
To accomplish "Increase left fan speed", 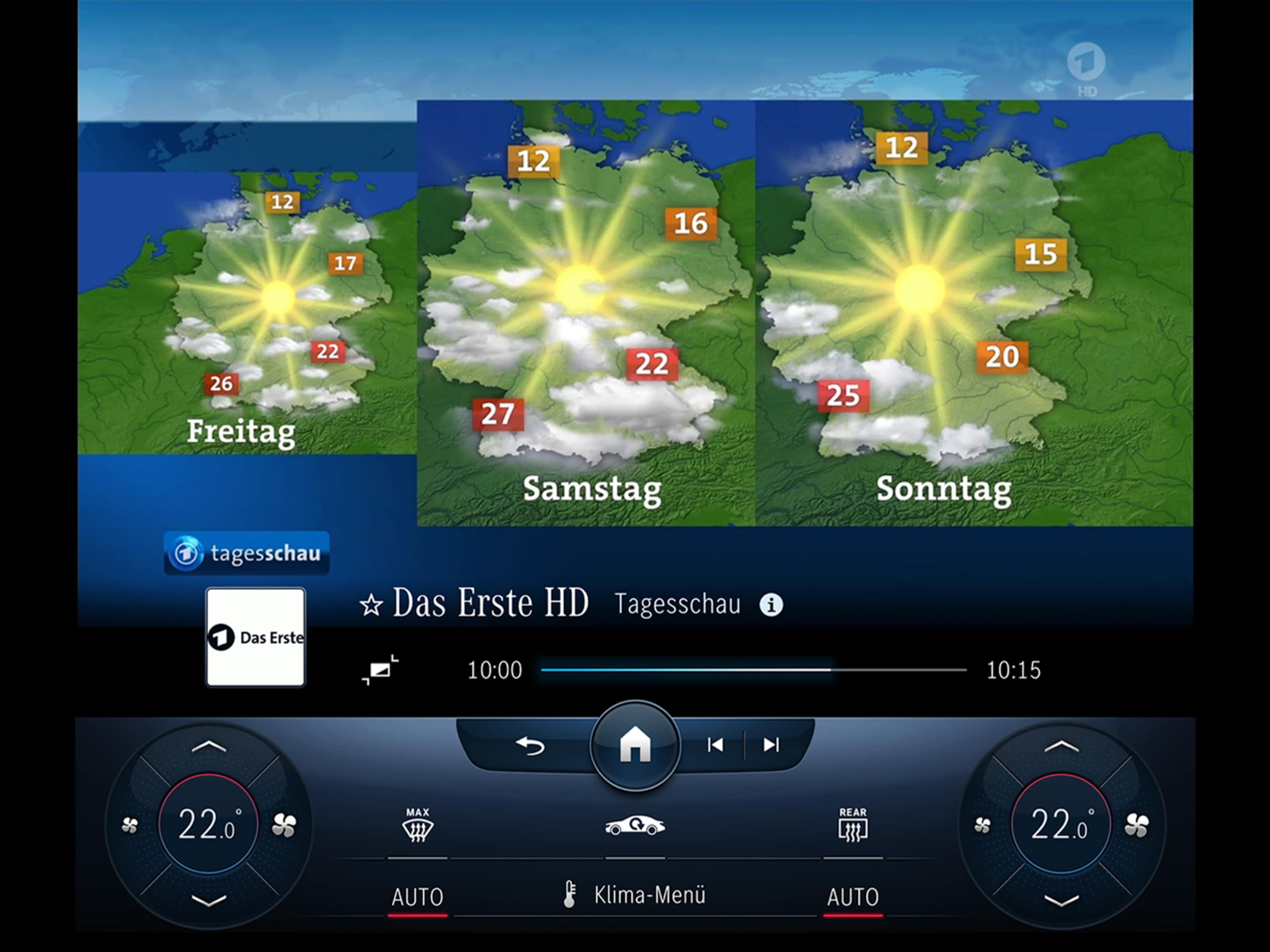I will click(x=284, y=826).
